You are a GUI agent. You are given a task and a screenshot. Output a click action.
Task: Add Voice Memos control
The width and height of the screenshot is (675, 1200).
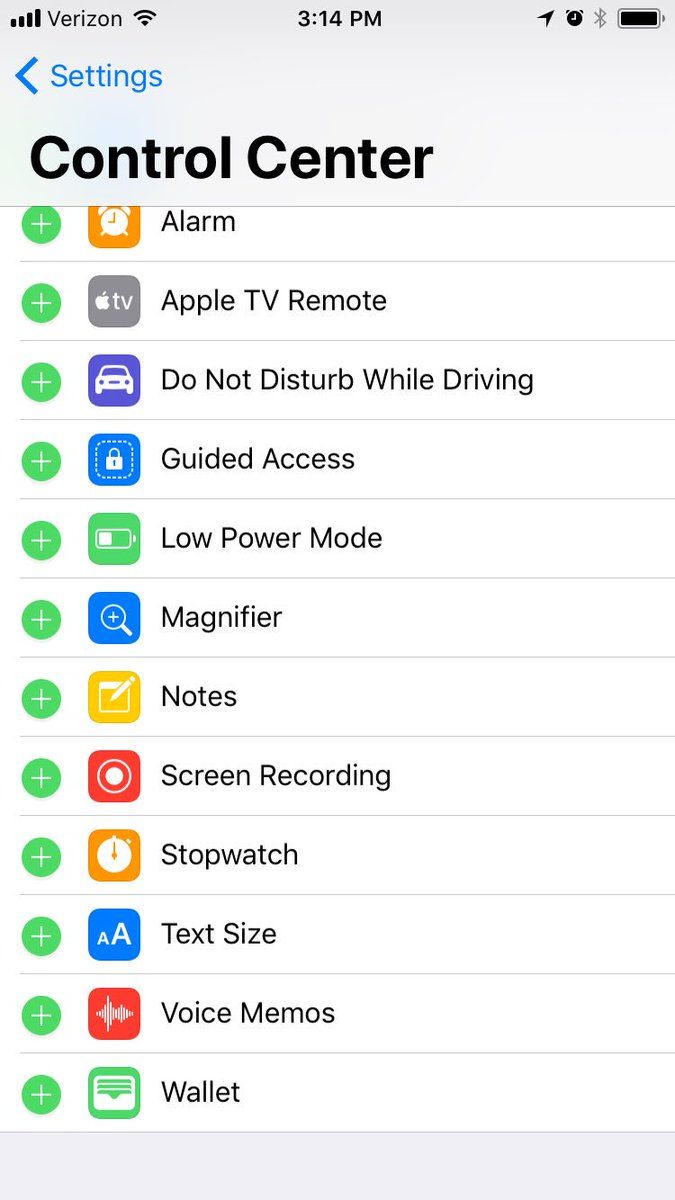point(41,1014)
